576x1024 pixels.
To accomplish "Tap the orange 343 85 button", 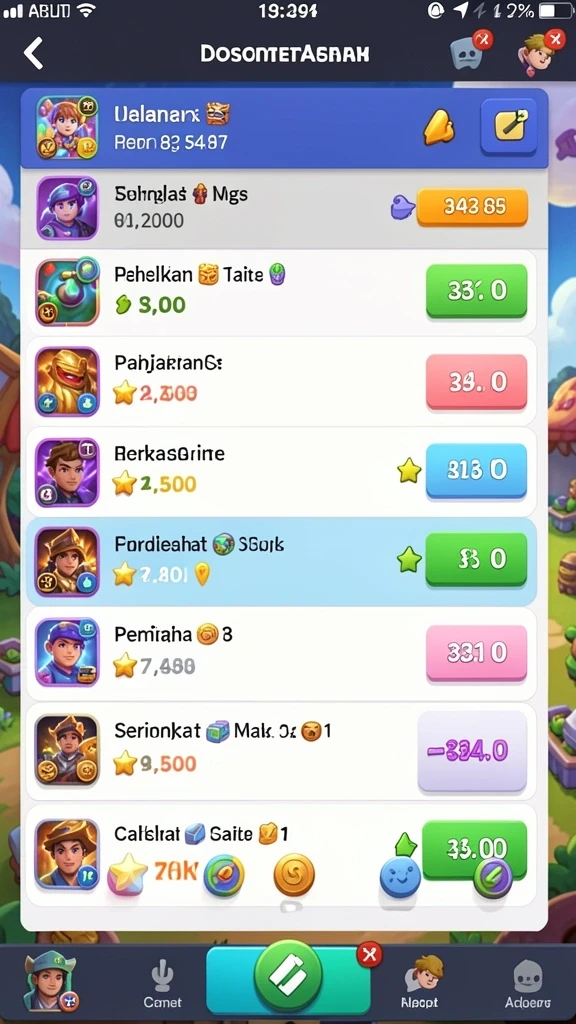I will point(472,207).
